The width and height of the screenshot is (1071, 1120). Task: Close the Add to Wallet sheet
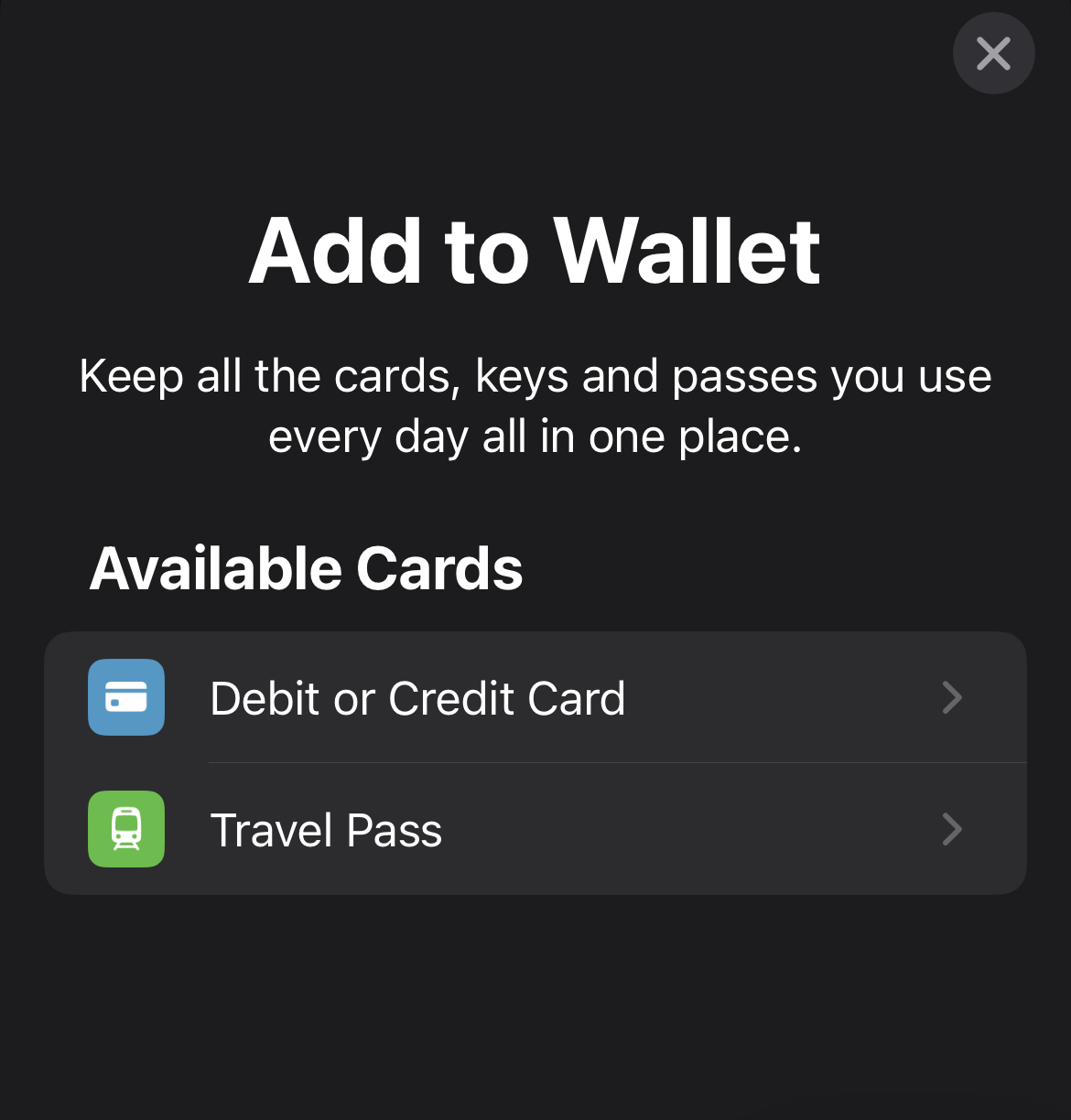[993, 54]
